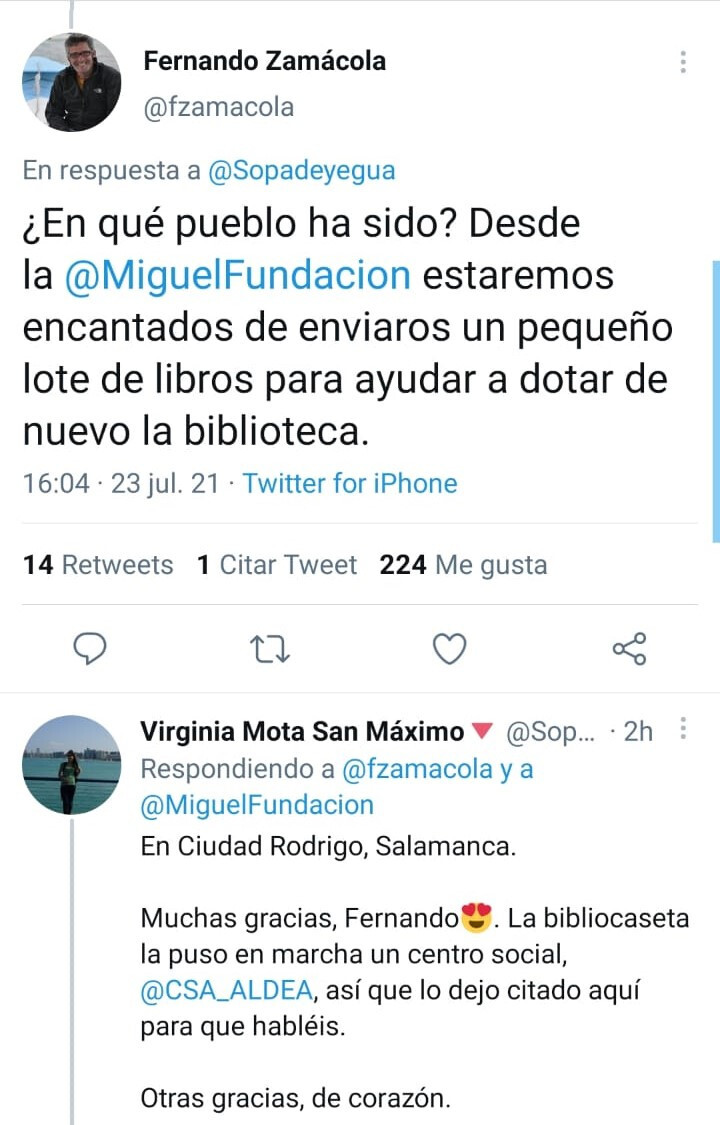Open Virginia Mota San Máximo's profile picture
Image resolution: width=720 pixels, height=1125 pixels.
click(x=71, y=764)
